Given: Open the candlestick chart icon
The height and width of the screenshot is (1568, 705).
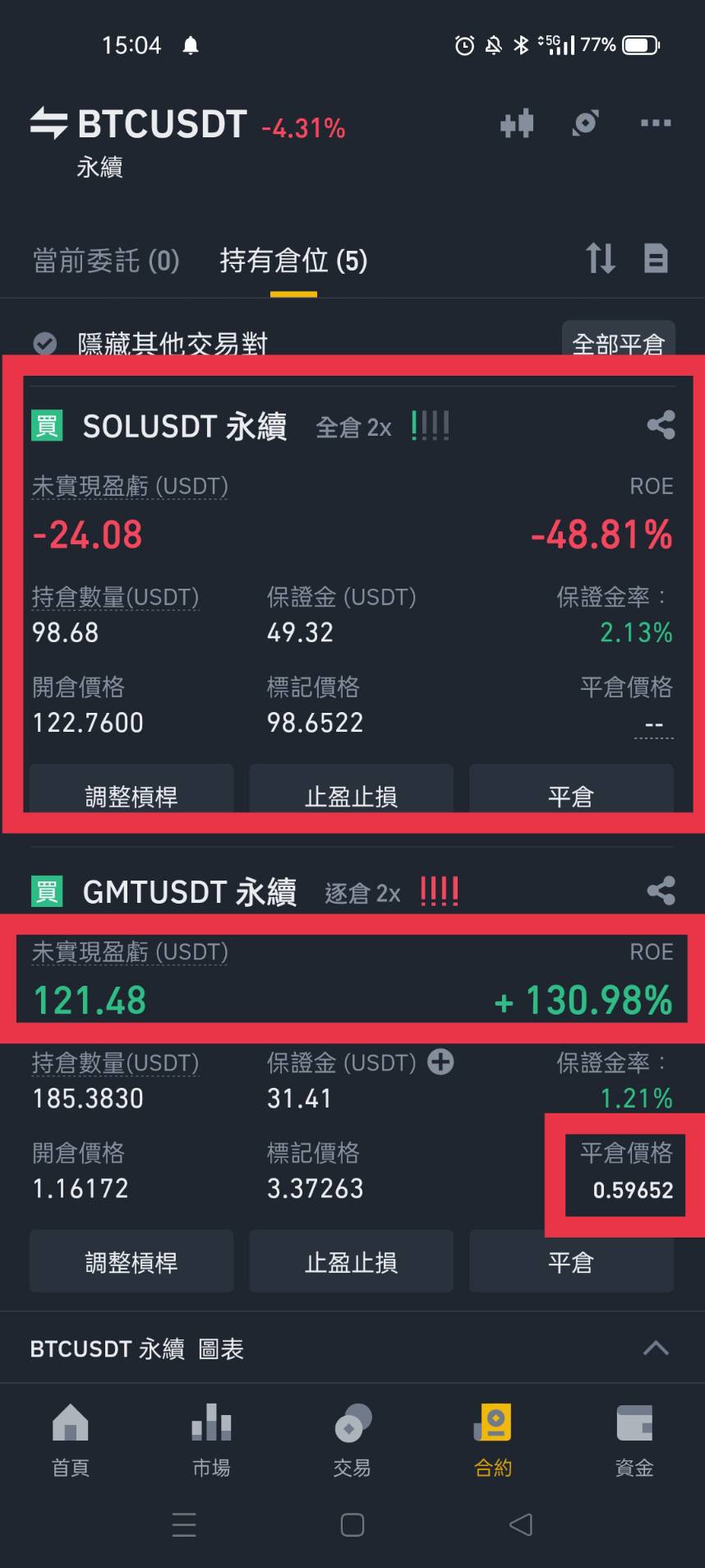Looking at the screenshot, I should point(517,124).
